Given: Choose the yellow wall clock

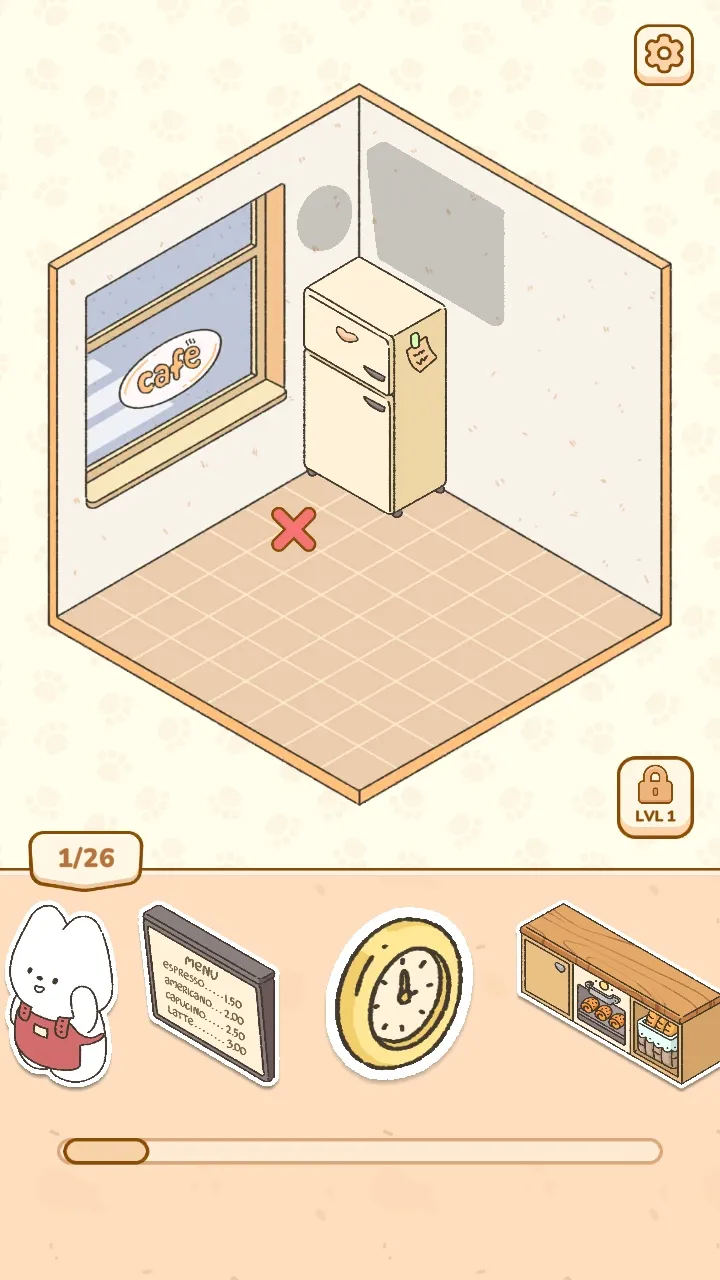Looking at the screenshot, I should tap(400, 992).
